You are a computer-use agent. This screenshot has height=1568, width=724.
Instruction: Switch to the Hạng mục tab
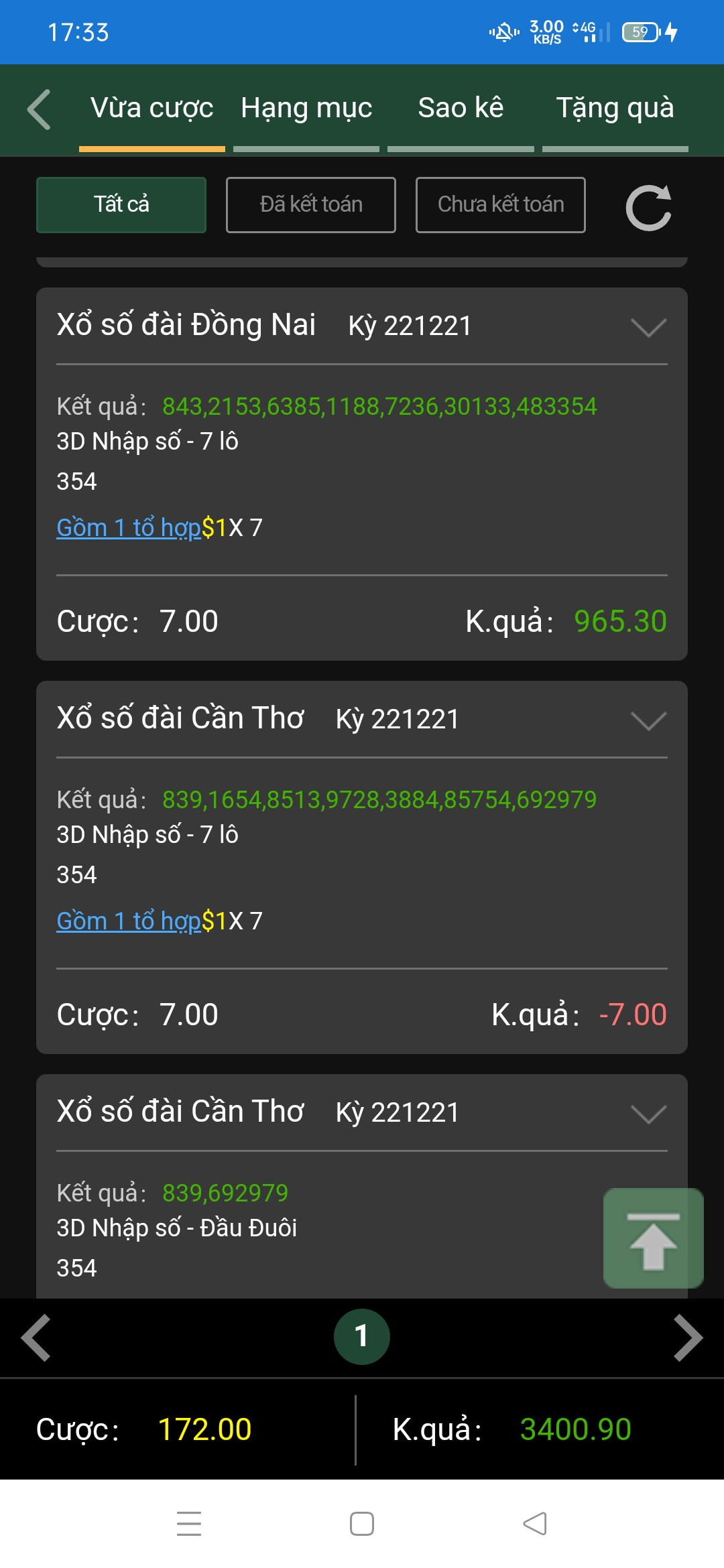tap(306, 109)
